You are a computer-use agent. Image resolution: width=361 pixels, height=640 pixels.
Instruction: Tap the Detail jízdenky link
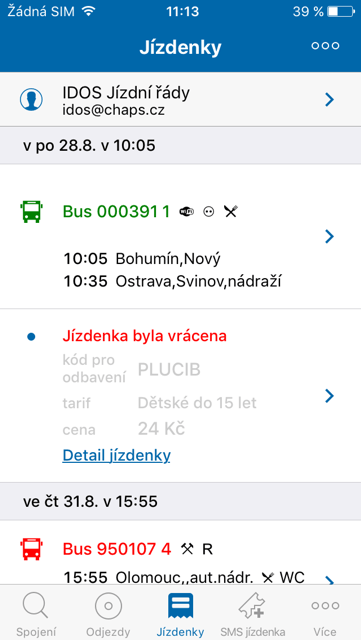click(x=116, y=455)
